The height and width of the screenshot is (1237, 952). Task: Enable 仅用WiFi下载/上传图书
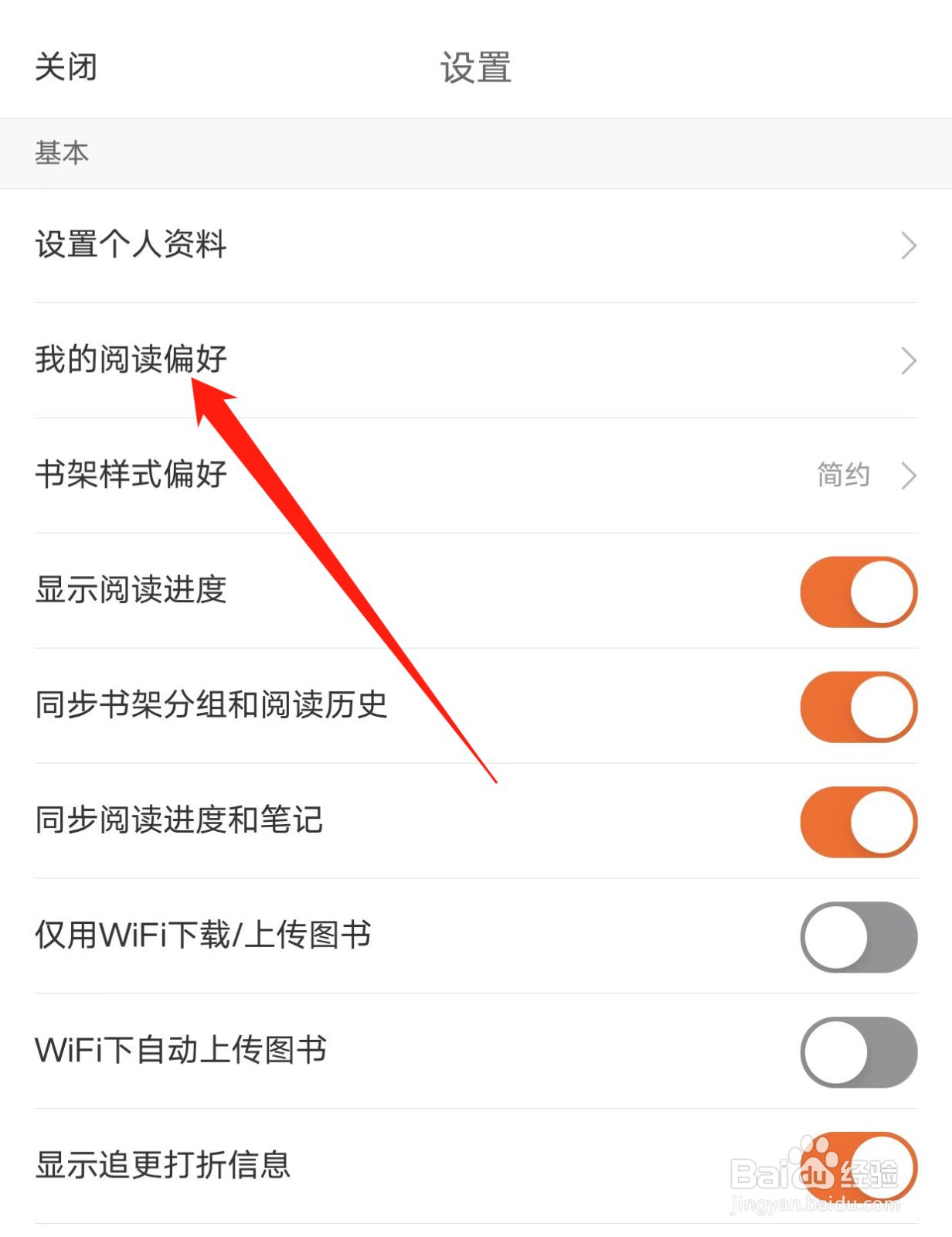pyautogui.click(x=858, y=937)
